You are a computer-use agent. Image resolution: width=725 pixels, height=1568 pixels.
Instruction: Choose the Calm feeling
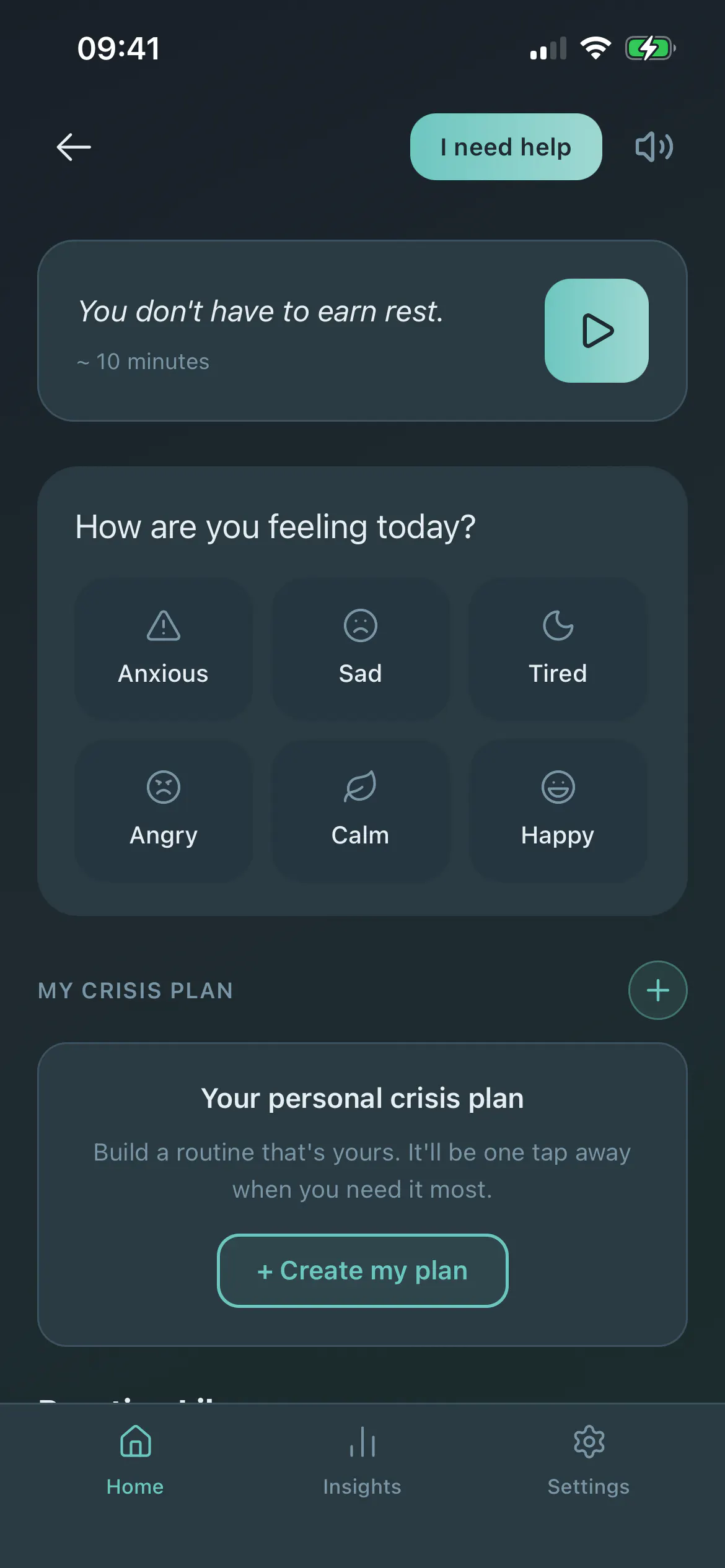pos(361,811)
